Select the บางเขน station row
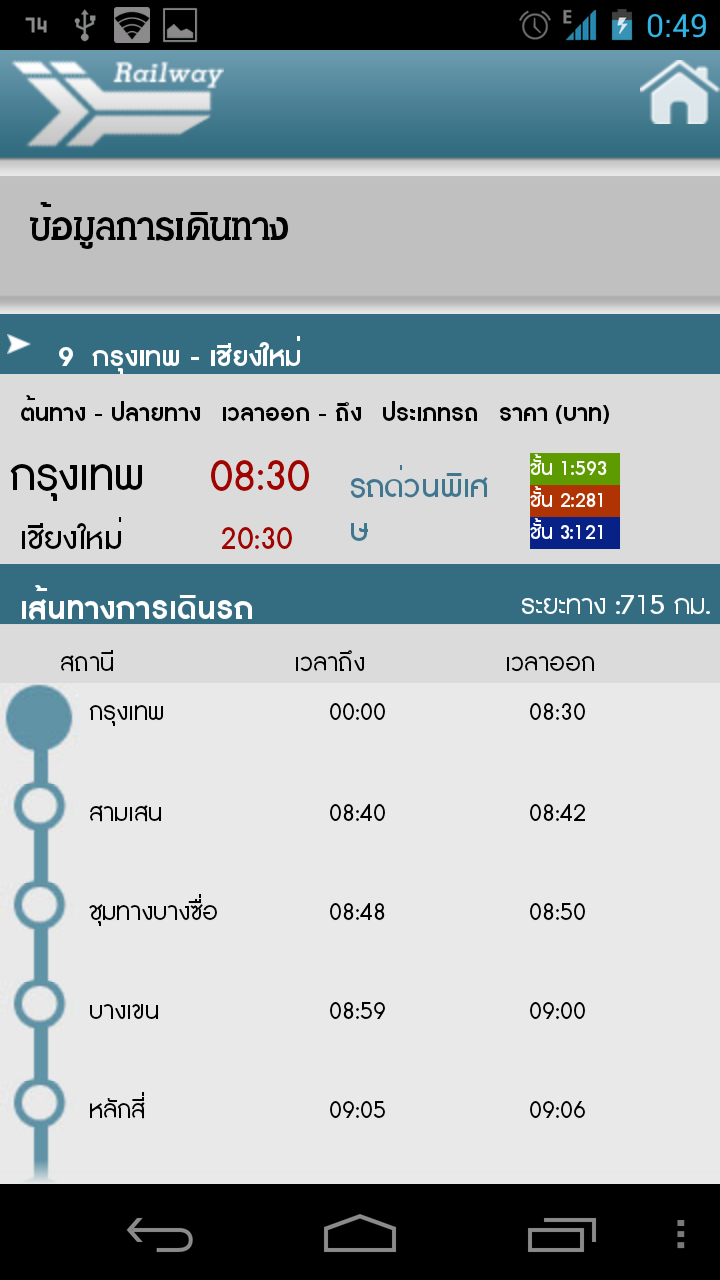This screenshot has height=1280, width=720. (x=360, y=1010)
